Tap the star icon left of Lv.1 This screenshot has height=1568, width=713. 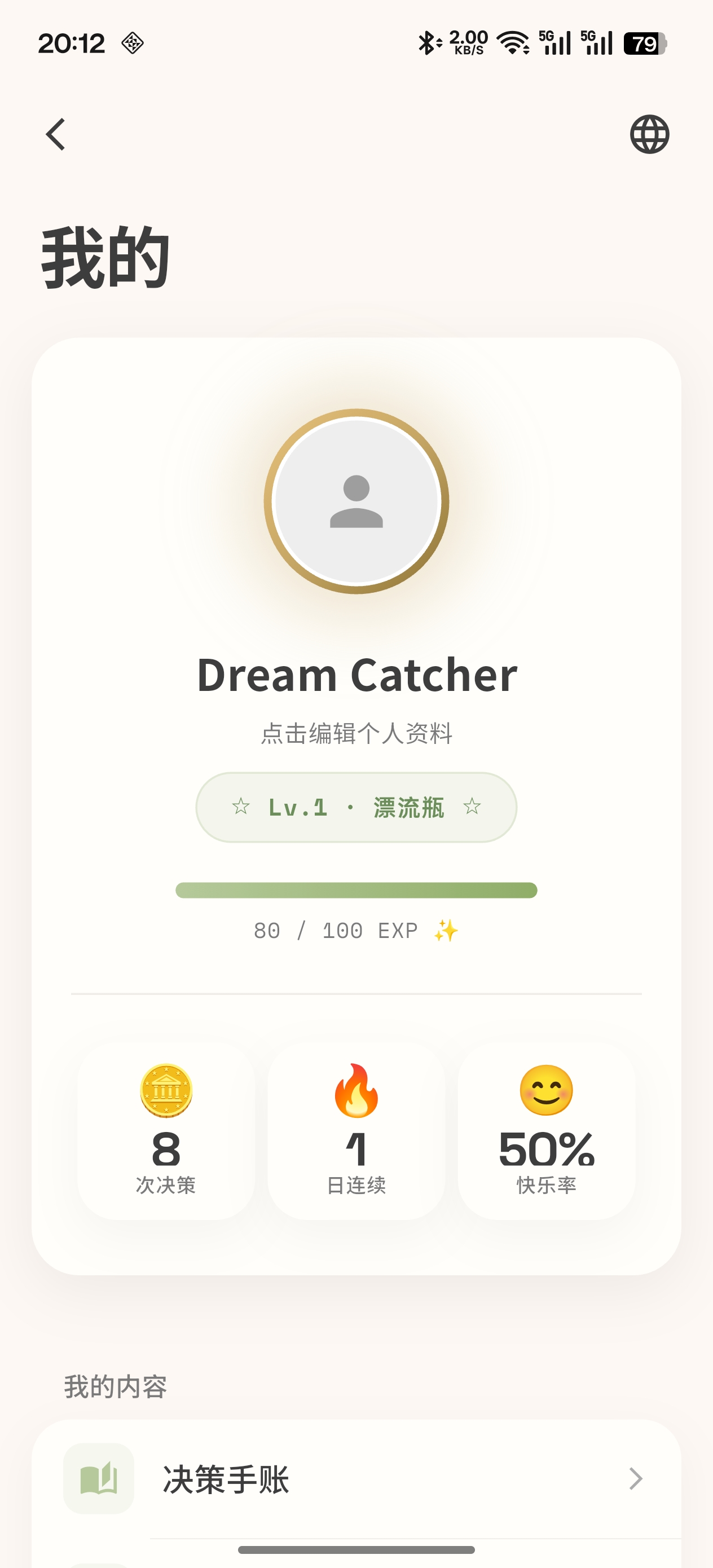point(241,808)
